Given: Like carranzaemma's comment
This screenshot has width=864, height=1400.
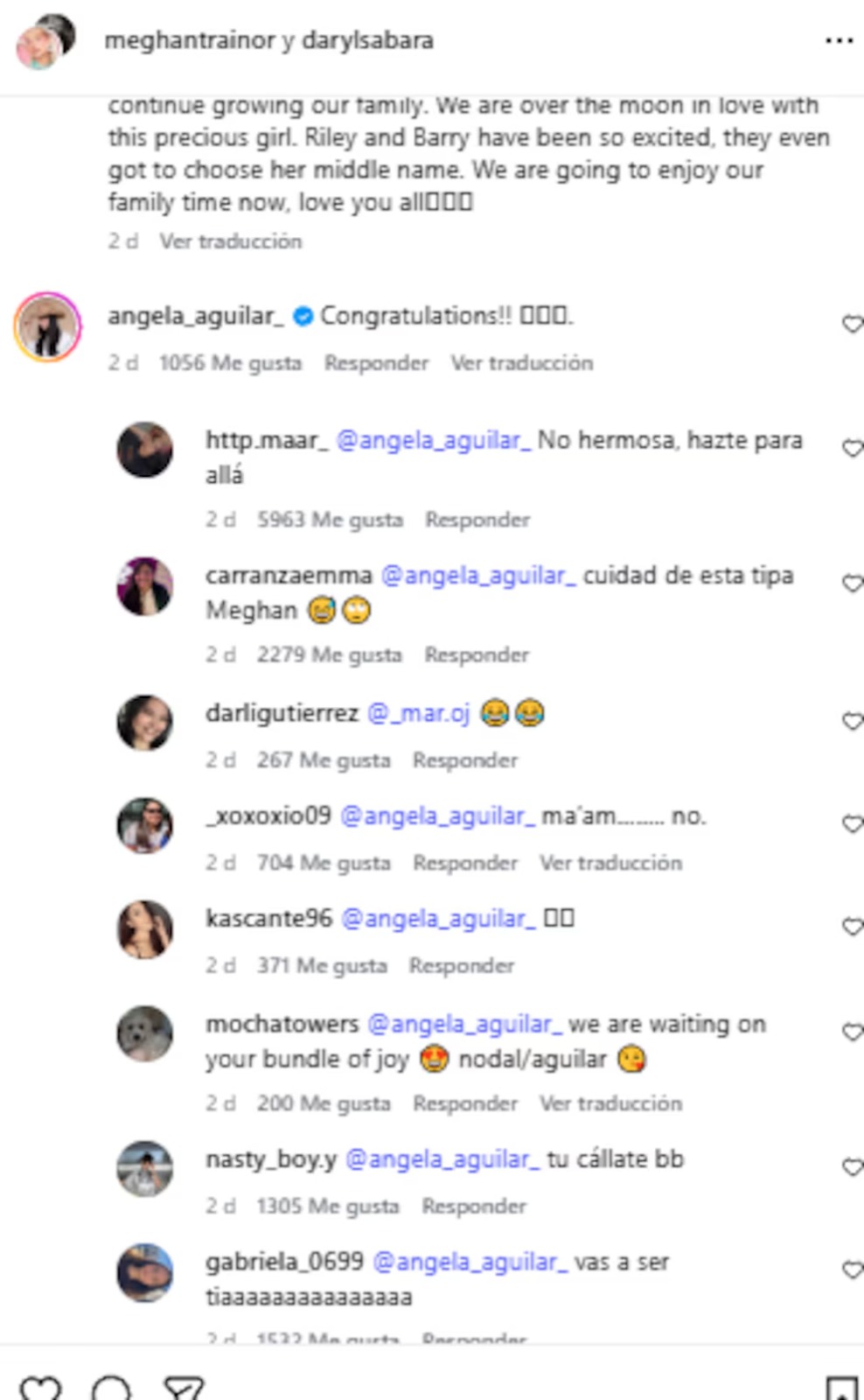Looking at the screenshot, I should (x=852, y=584).
